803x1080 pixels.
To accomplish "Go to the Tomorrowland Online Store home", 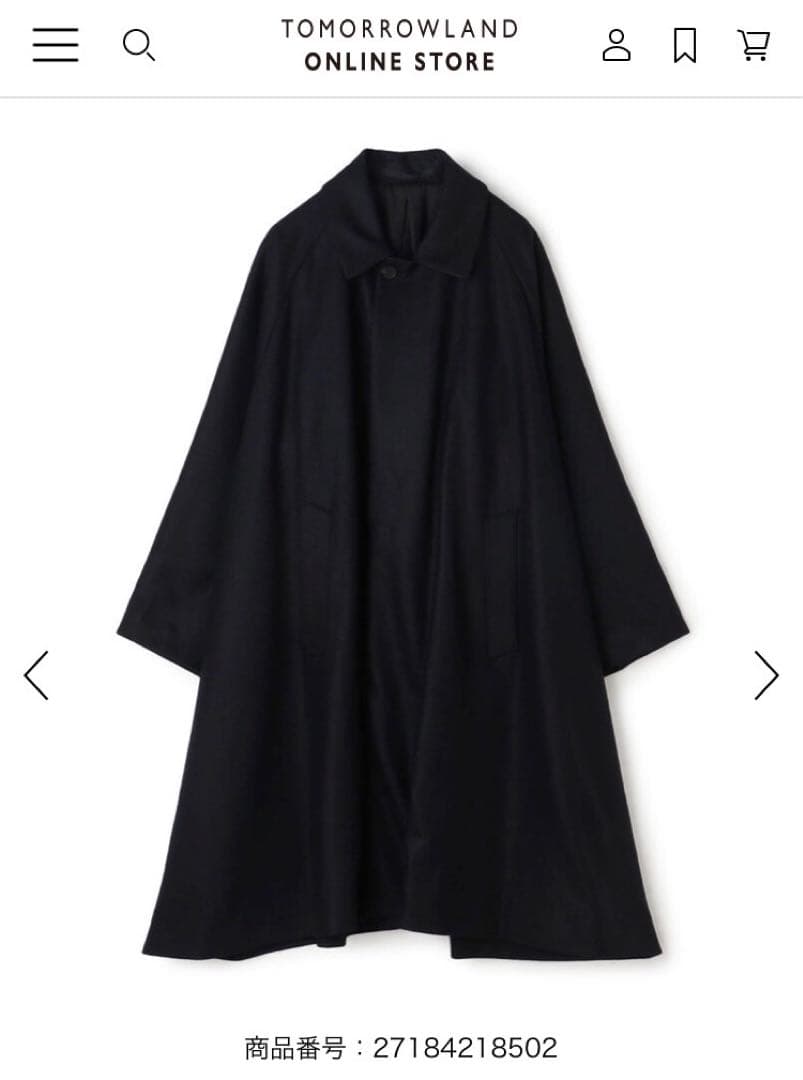I will click(x=399, y=45).
